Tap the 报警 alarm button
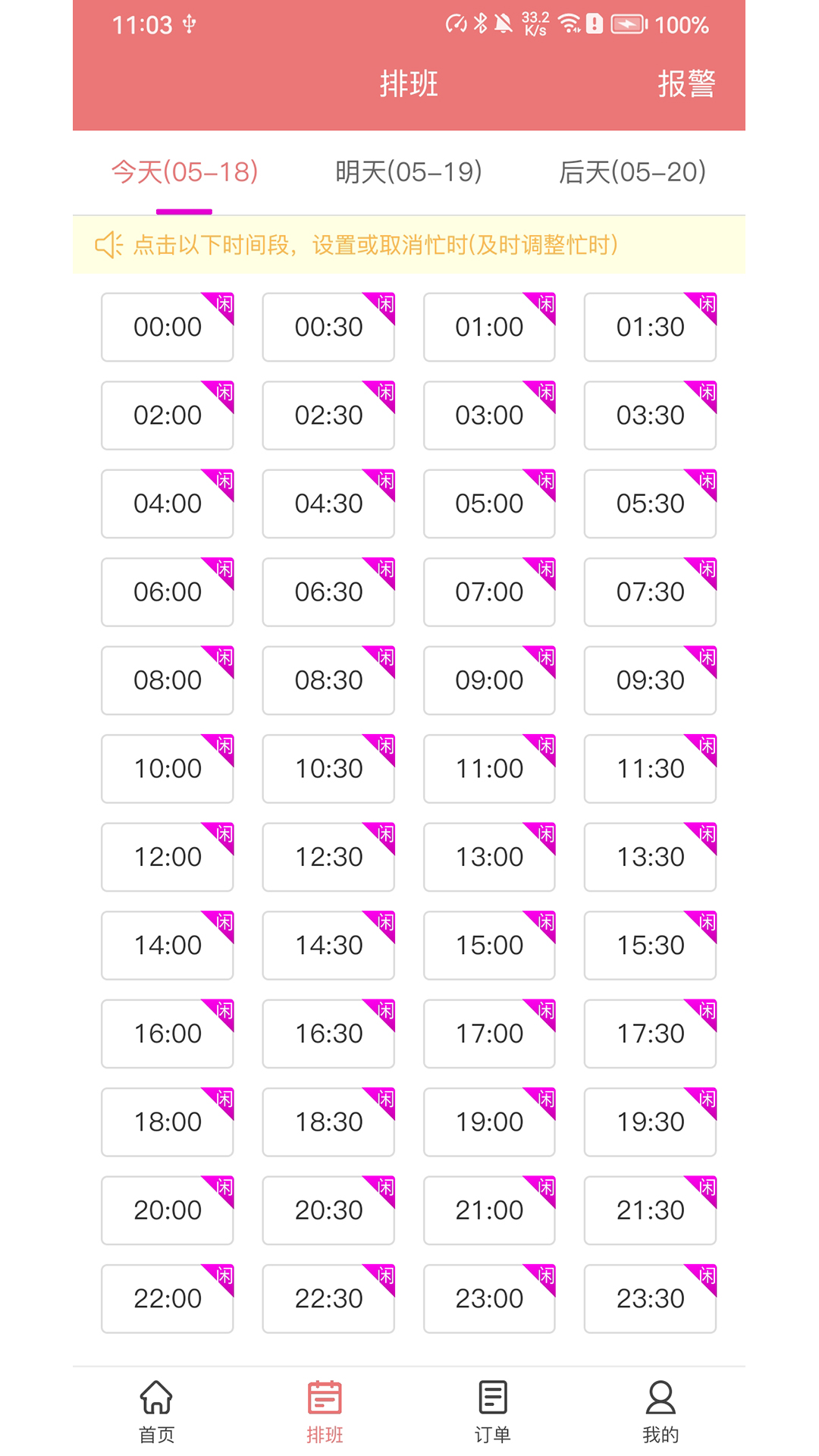Image resolution: width=819 pixels, height=1456 pixels. pyautogui.click(x=686, y=83)
